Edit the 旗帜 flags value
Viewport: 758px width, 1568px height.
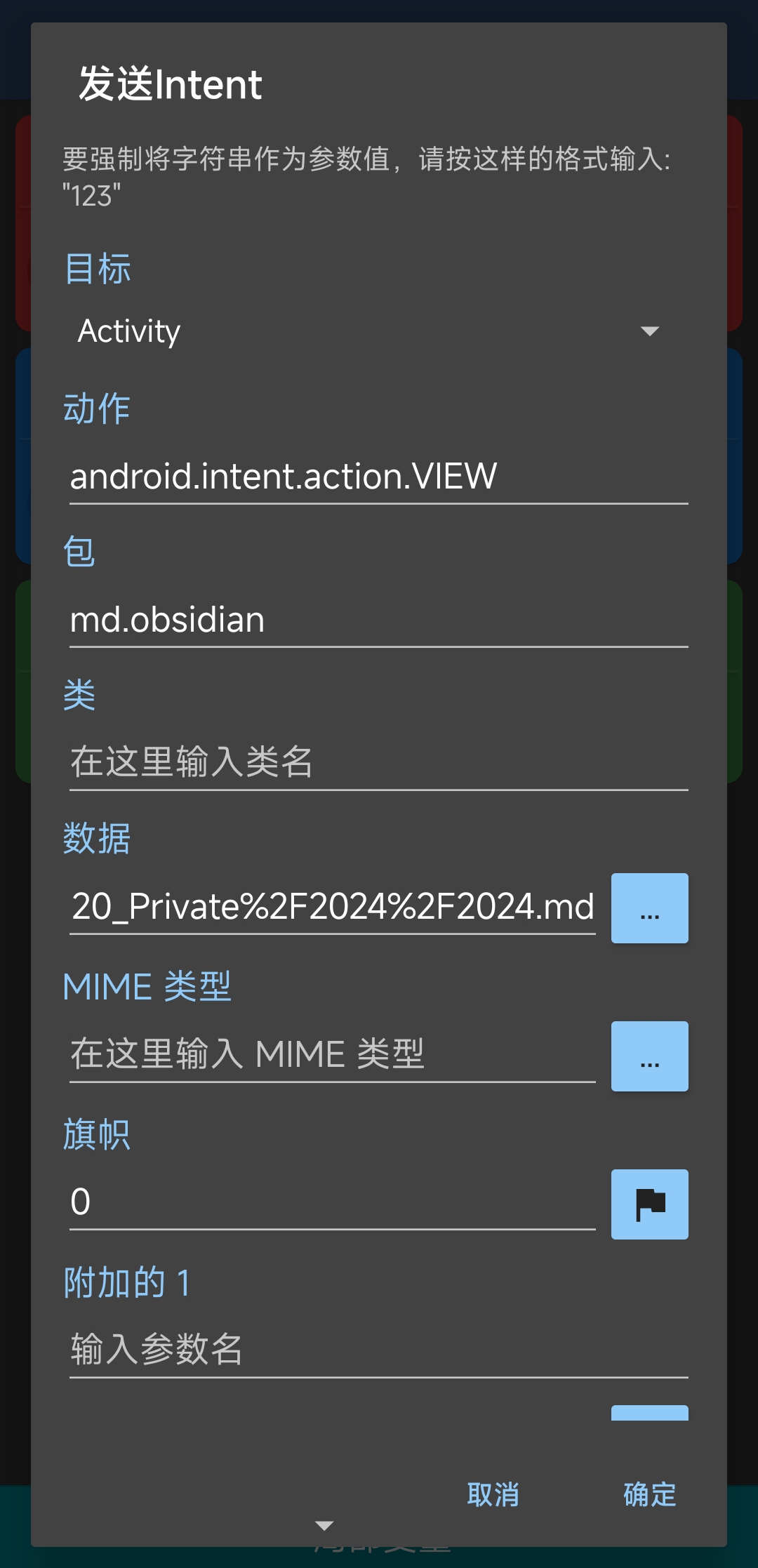[332, 1202]
